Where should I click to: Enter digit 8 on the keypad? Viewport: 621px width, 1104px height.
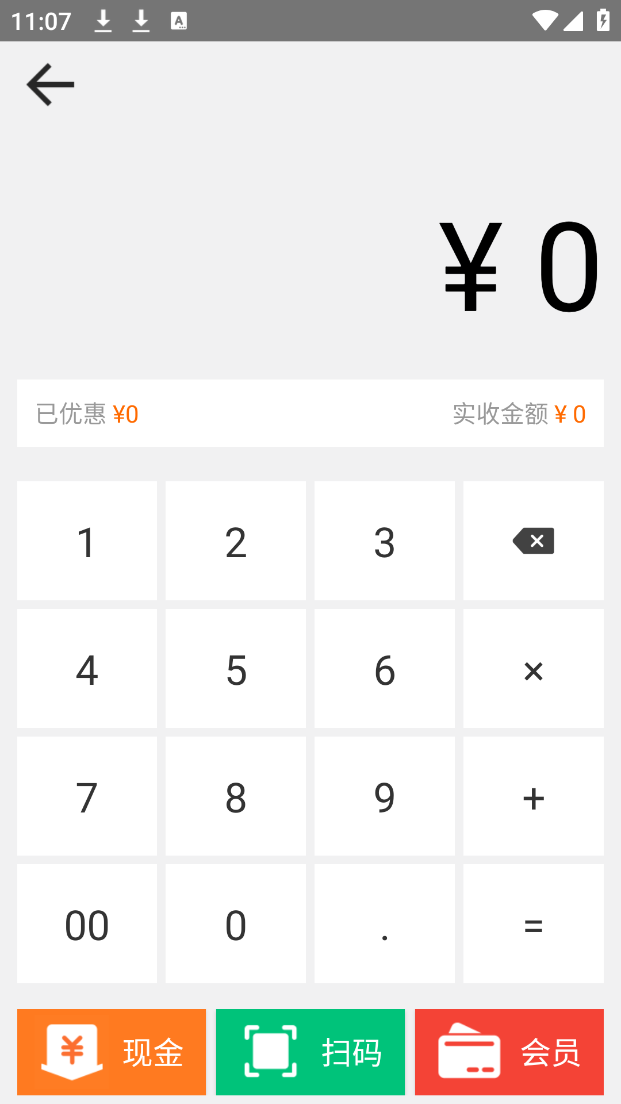[236, 797]
